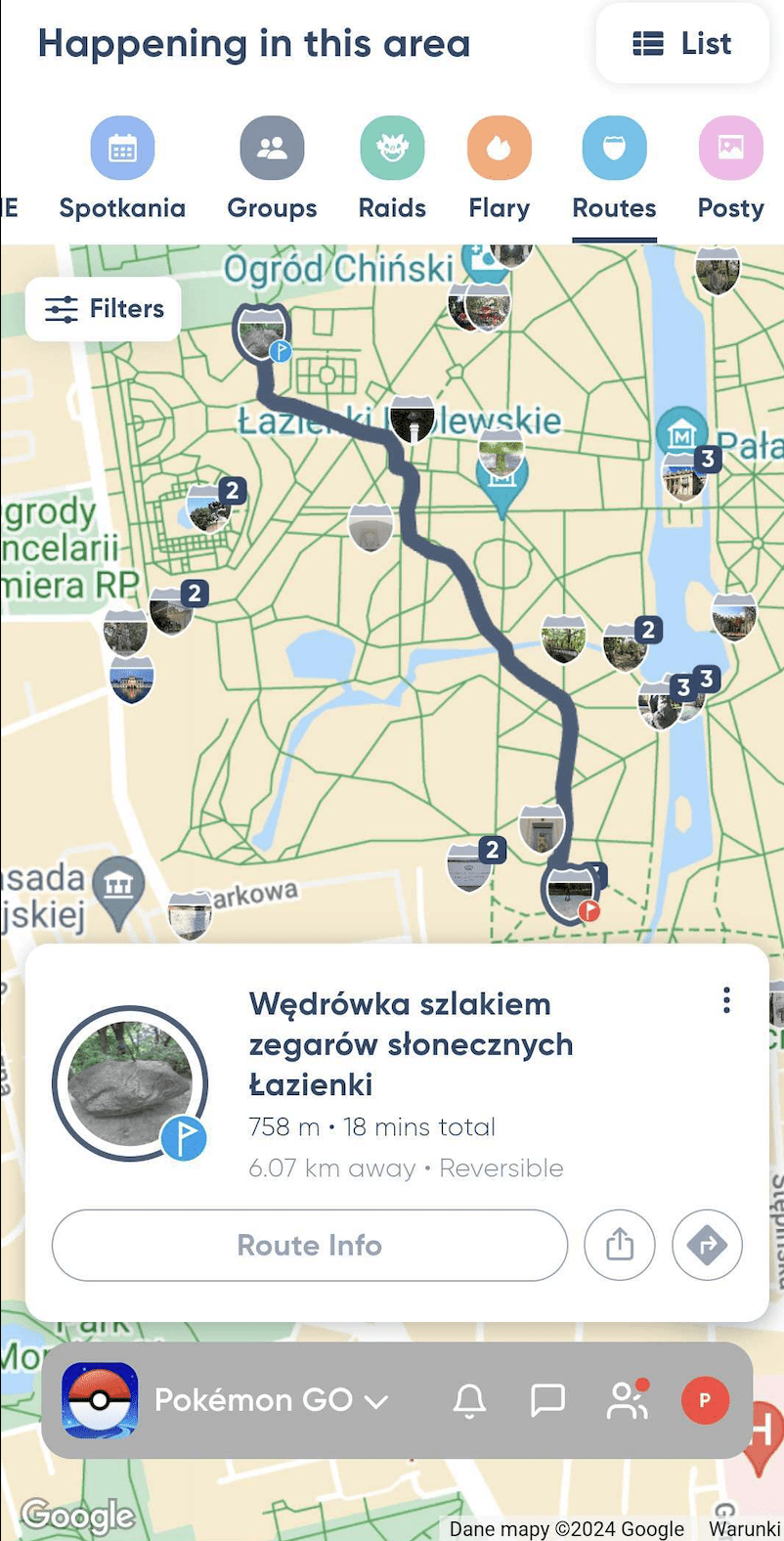Tap the Route Info button
Image resolution: width=784 pixels, height=1541 pixels.
pyautogui.click(x=309, y=1245)
